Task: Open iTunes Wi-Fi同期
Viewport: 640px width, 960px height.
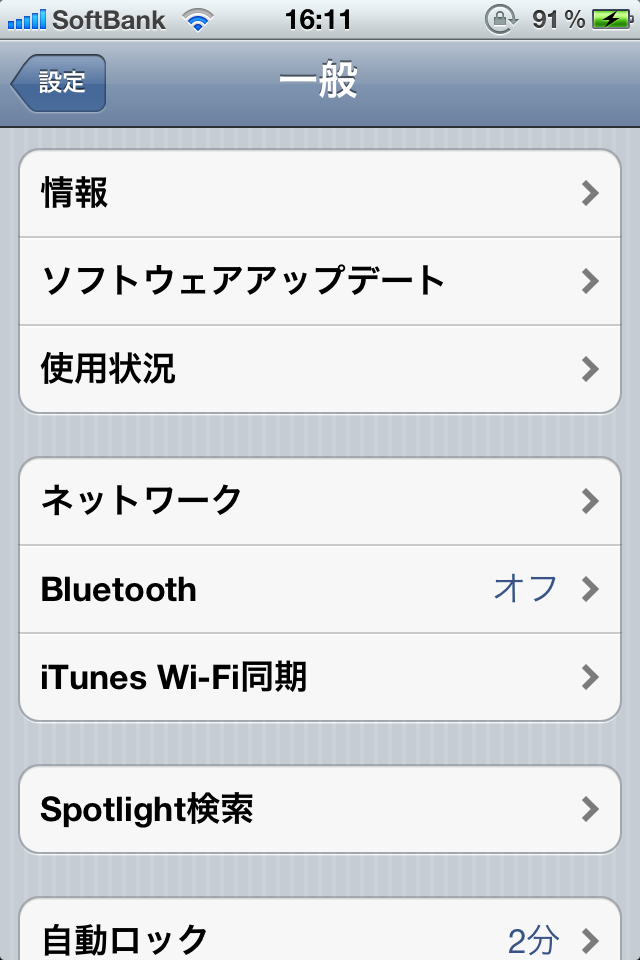Action: 320,677
